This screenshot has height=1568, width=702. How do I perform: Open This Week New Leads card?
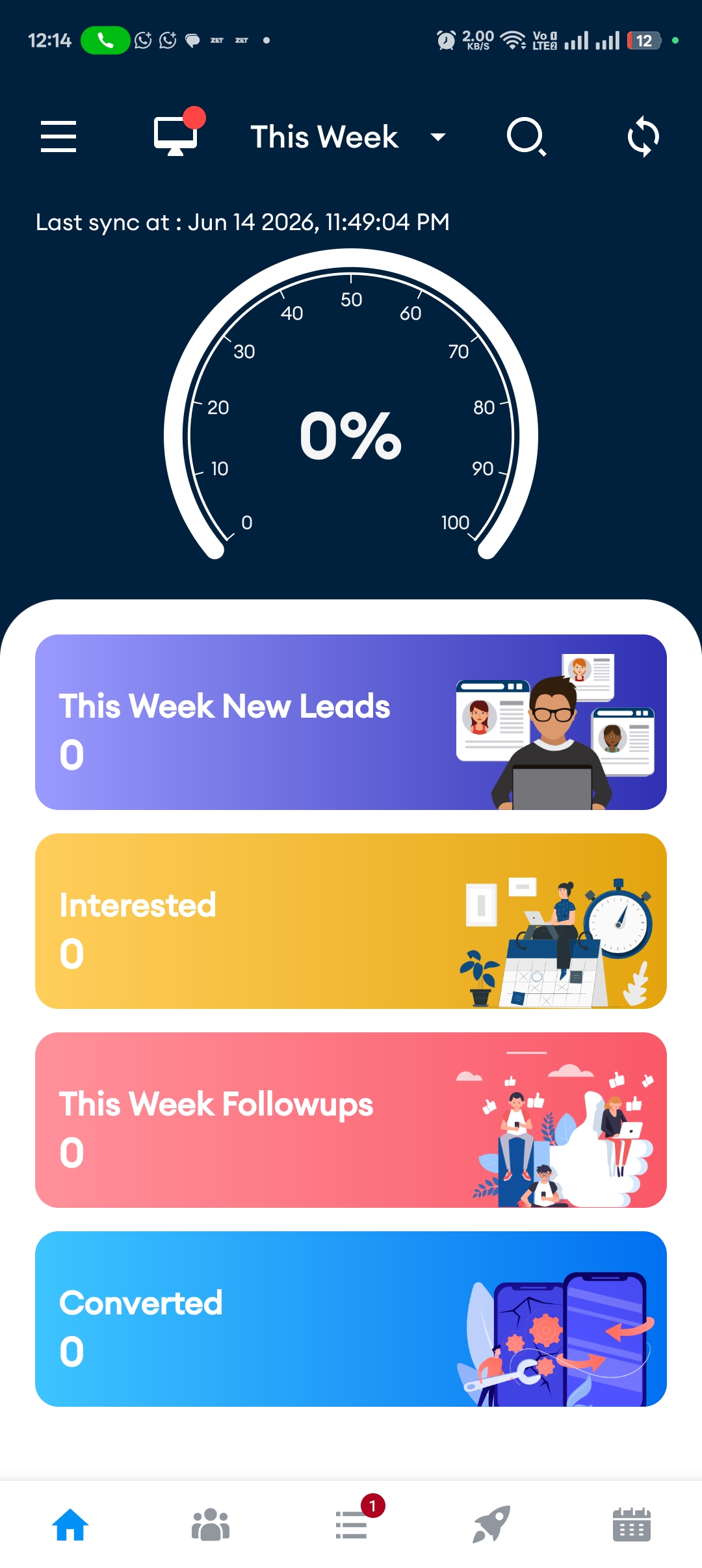(351, 722)
